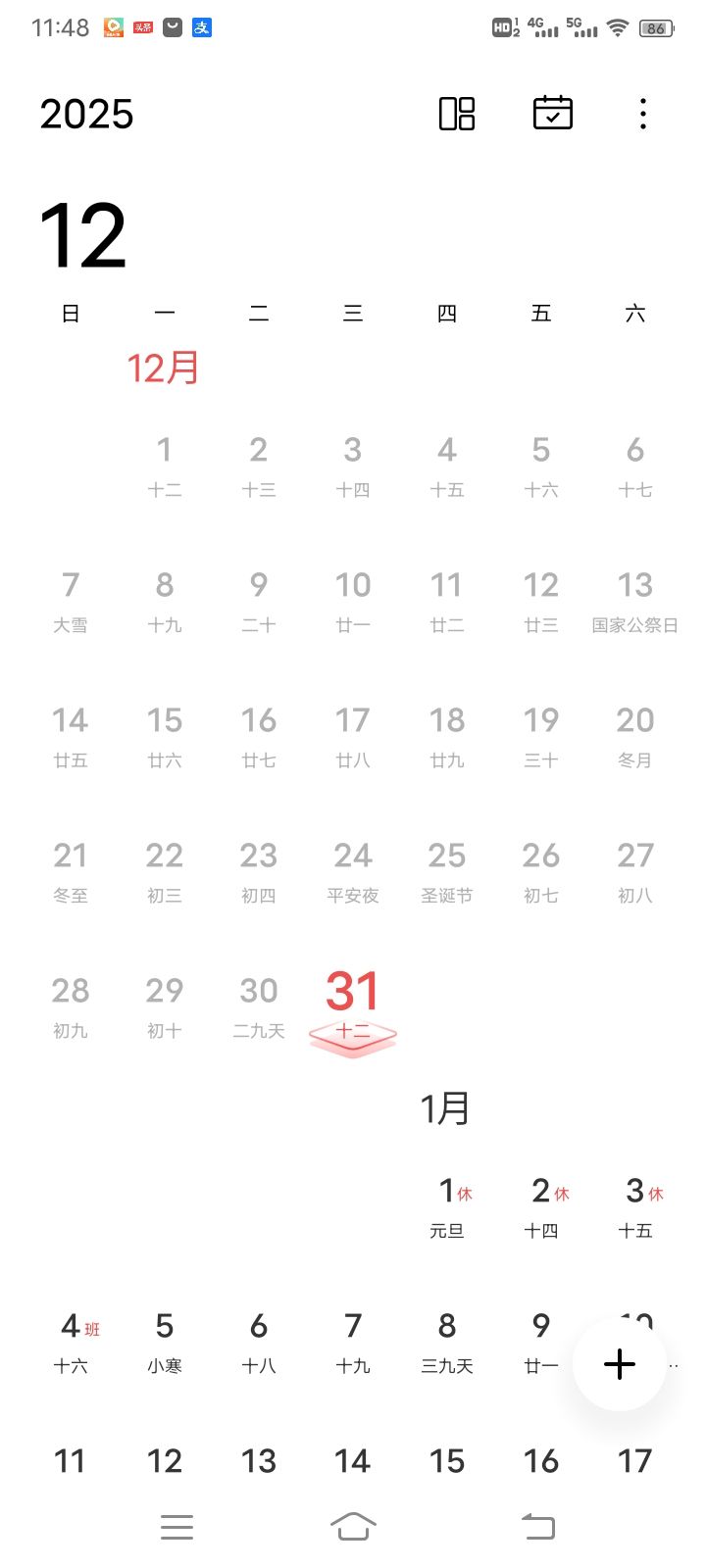Select December 7 大雪

tap(71, 601)
